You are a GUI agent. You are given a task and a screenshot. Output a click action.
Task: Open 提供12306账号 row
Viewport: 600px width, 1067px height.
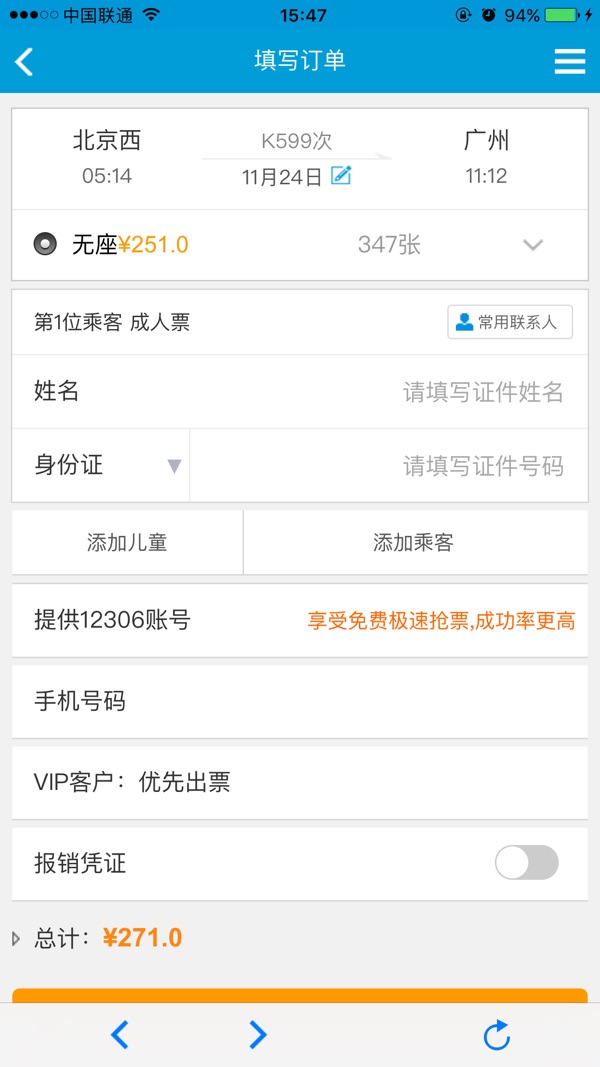click(x=300, y=620)
